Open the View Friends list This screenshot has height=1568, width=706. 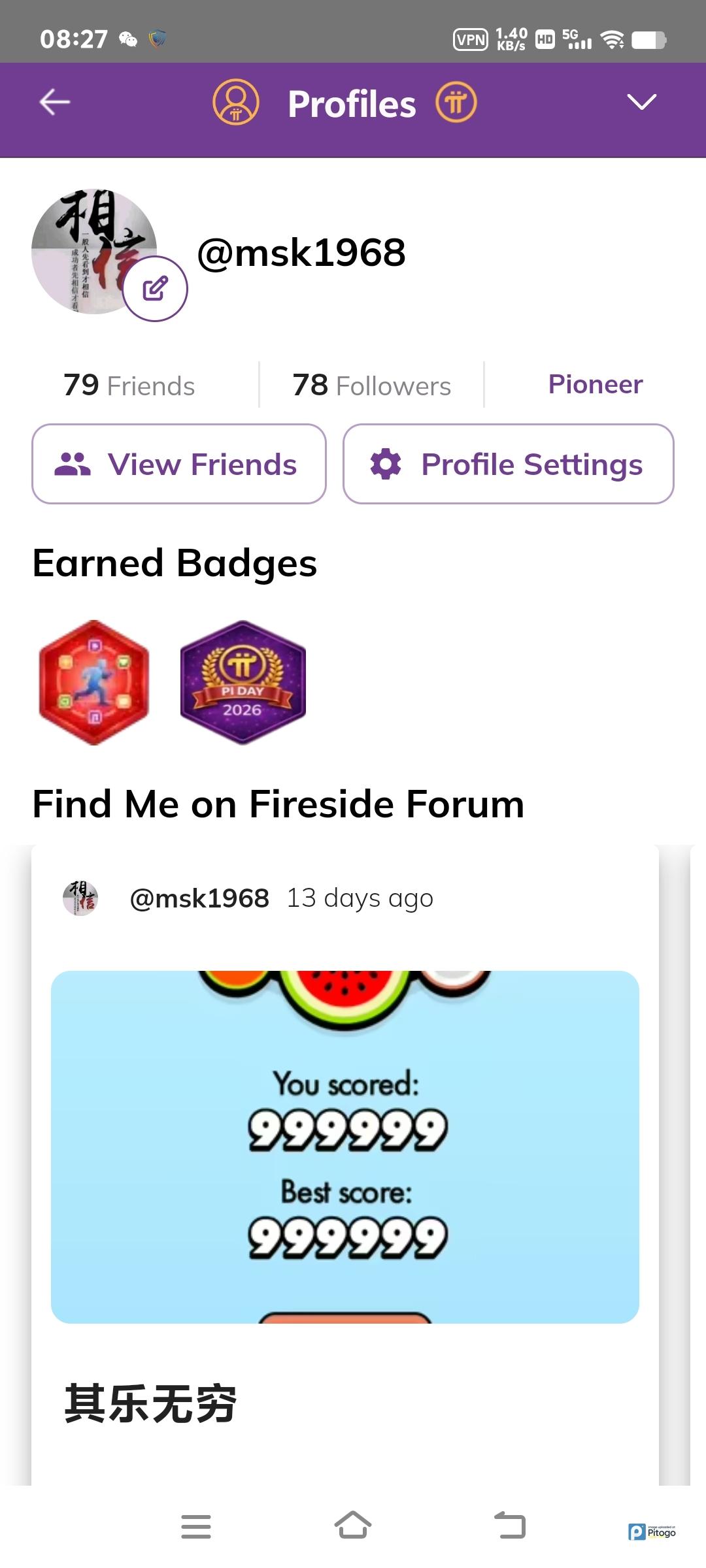[179, 464]
